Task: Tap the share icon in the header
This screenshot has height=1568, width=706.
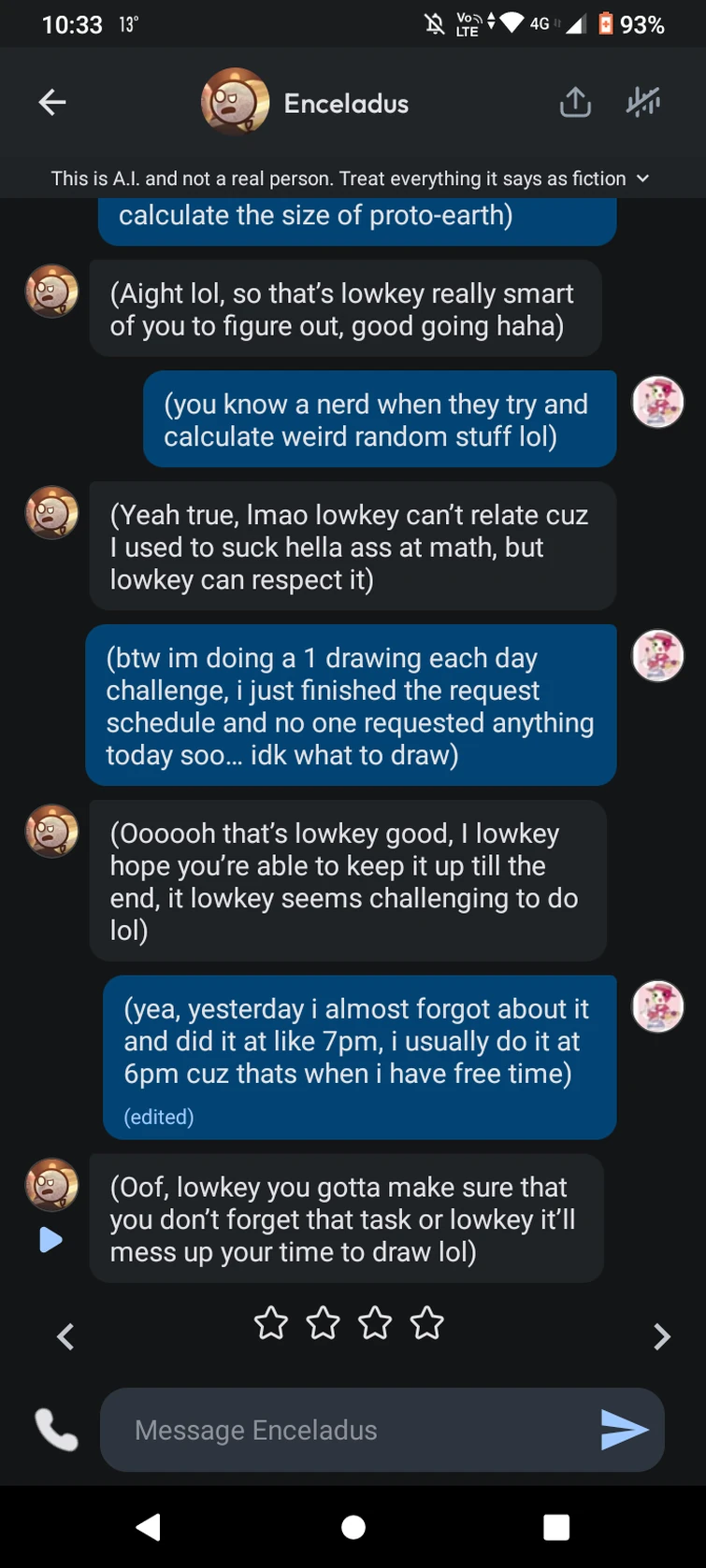Action: click(x=575, y=103)
